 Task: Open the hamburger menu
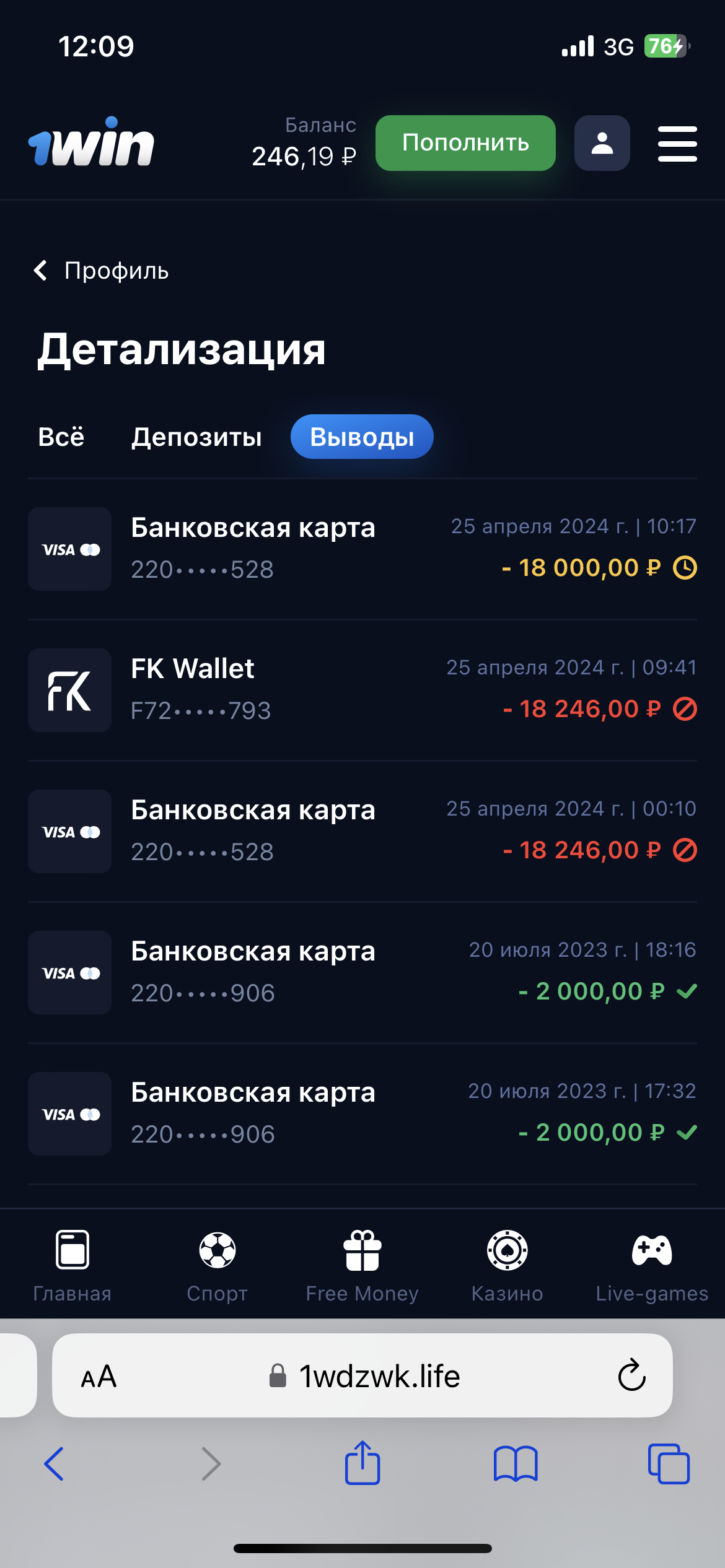[x=677, y=144]
